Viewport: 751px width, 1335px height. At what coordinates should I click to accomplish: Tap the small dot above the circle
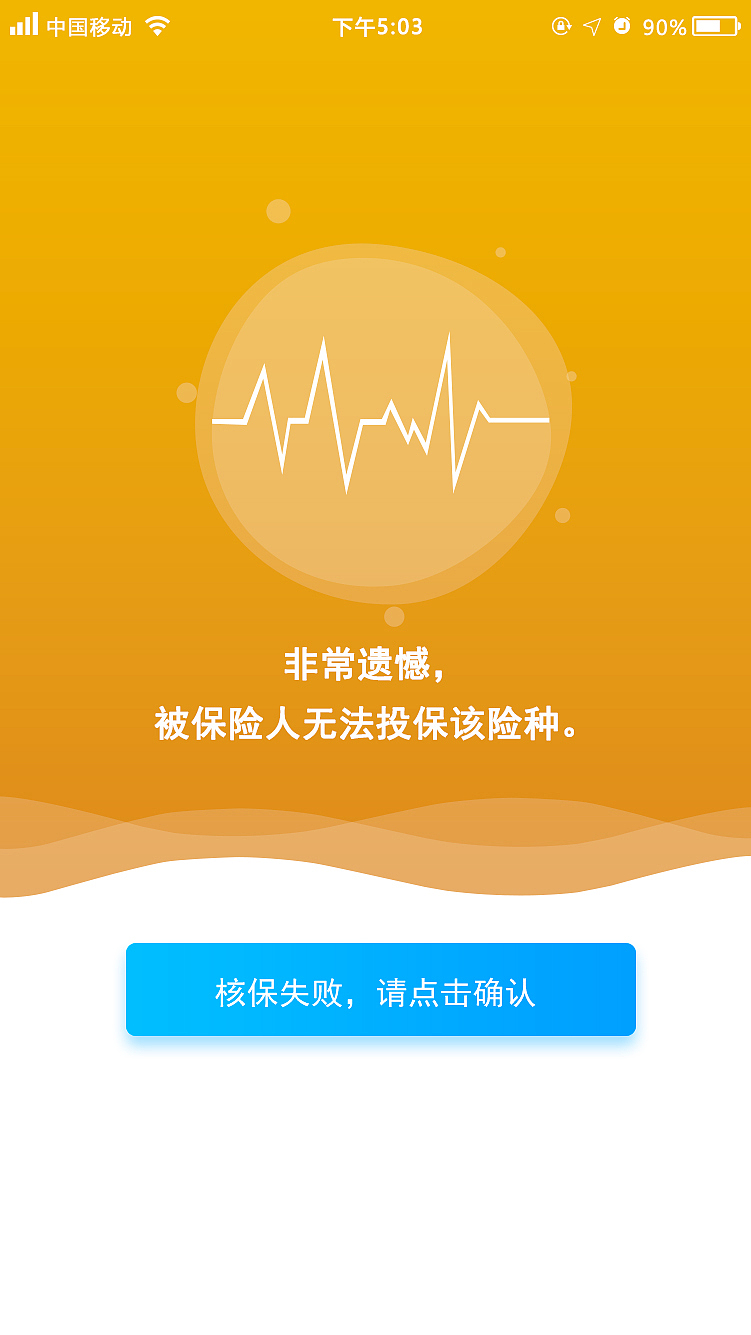coord(276,212)
